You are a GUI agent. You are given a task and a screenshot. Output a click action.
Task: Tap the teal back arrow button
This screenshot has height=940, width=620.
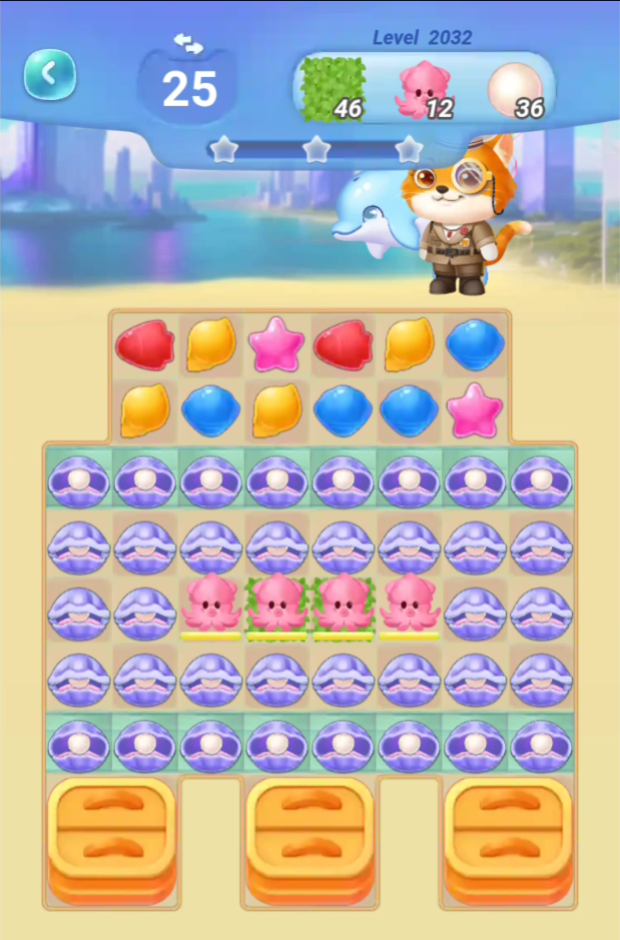[50, 74]
